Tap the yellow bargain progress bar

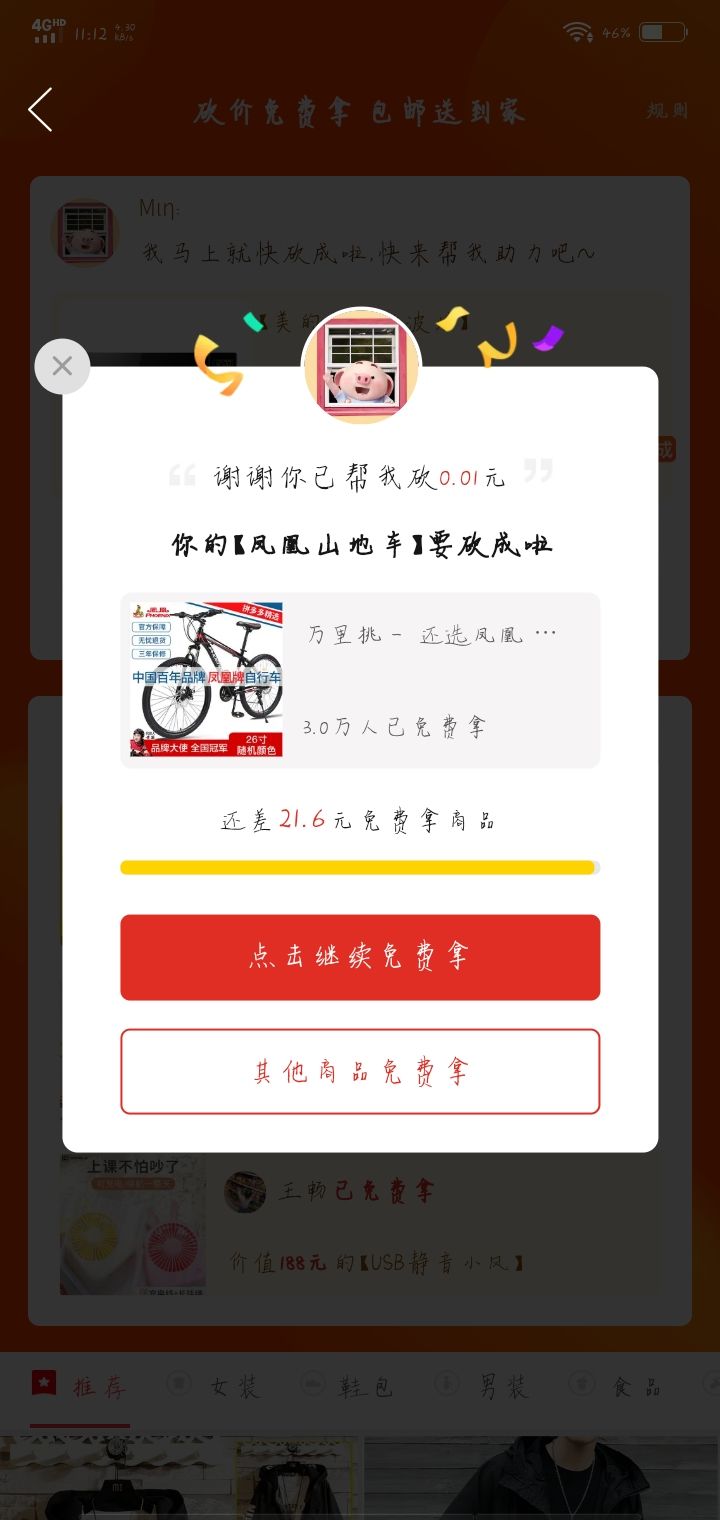coord(359,866)
